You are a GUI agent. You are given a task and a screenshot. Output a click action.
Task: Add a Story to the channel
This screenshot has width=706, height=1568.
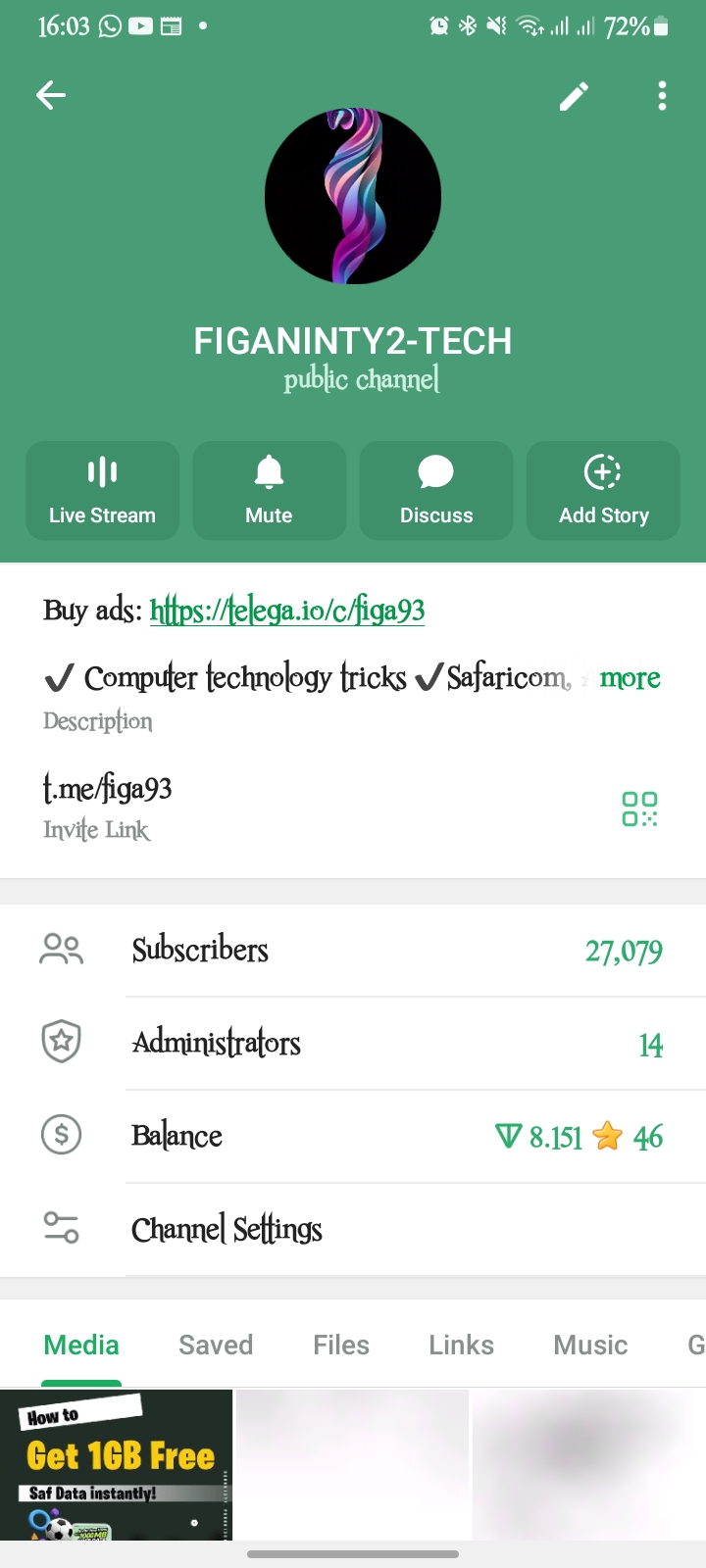(x=603, y=490)
